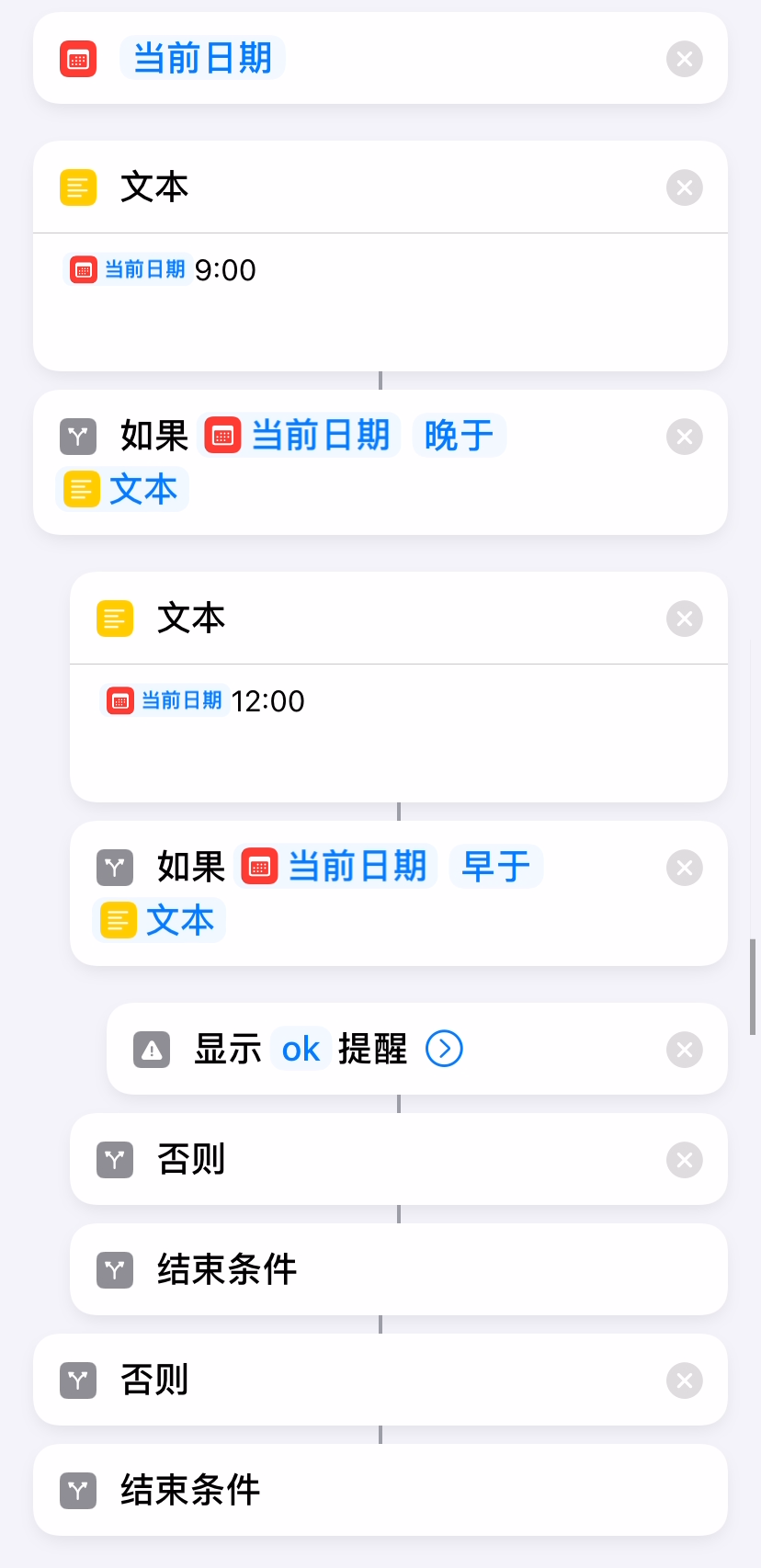761x1568 pixels.
Task: Delete the 文本 action containing 9:00
Action: pos(684,187)
